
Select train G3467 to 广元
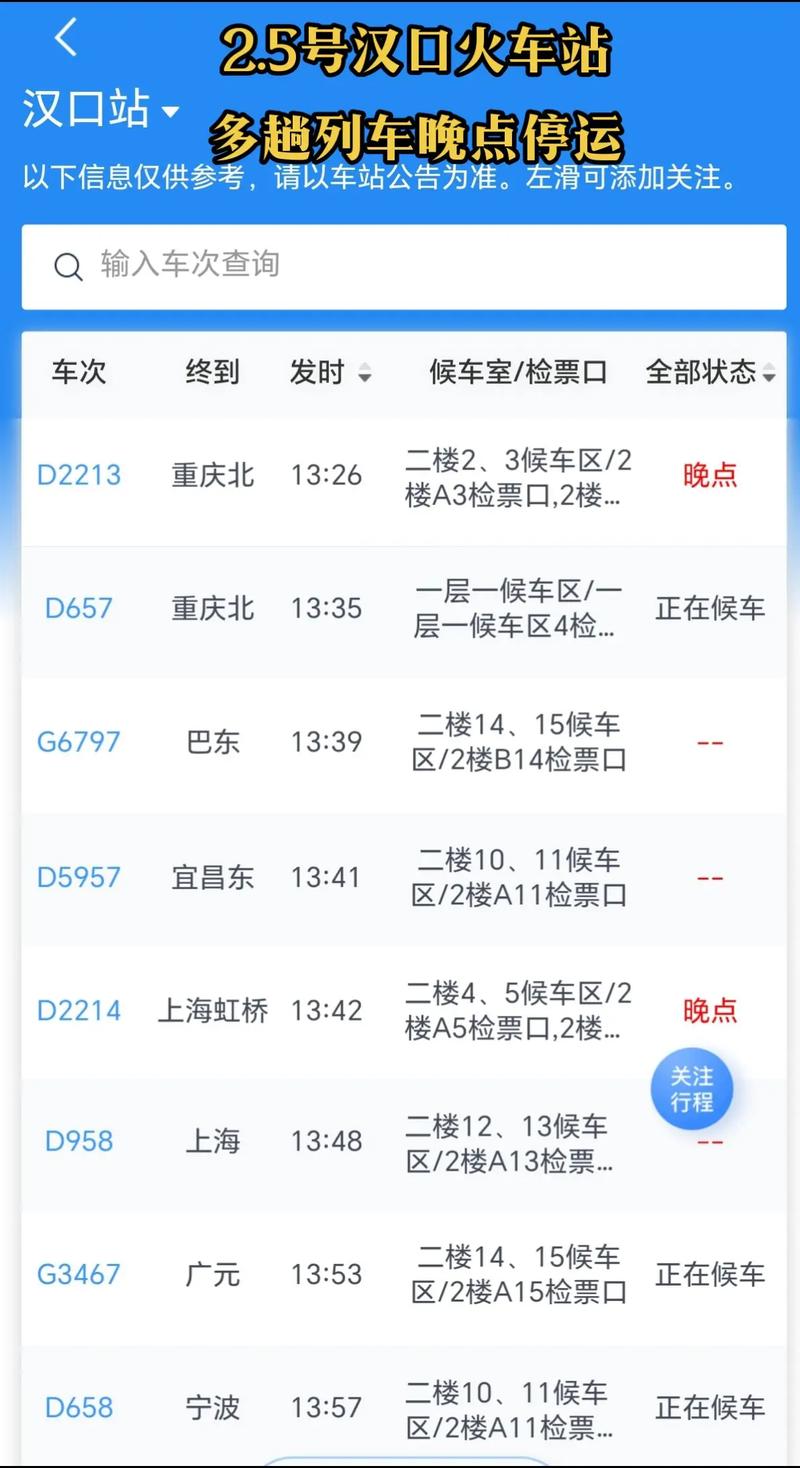coord(78,1274)
